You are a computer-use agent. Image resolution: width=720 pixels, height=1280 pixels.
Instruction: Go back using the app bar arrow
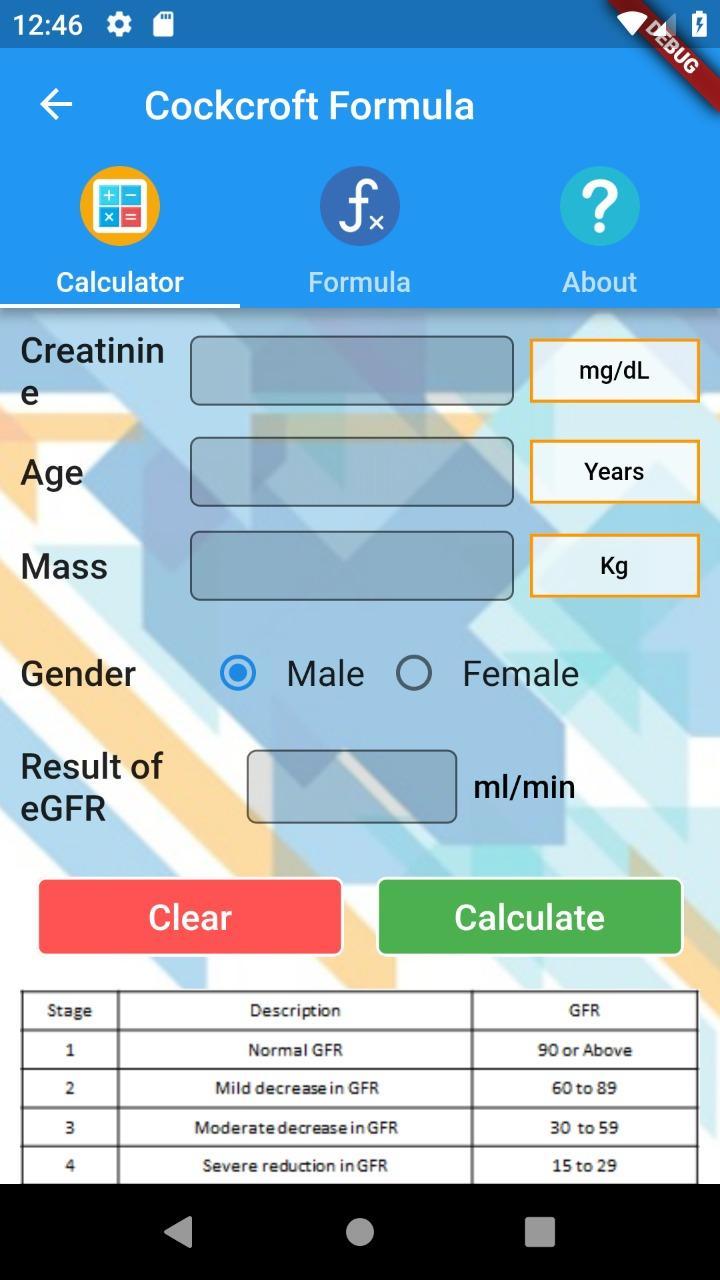[56, 104]
